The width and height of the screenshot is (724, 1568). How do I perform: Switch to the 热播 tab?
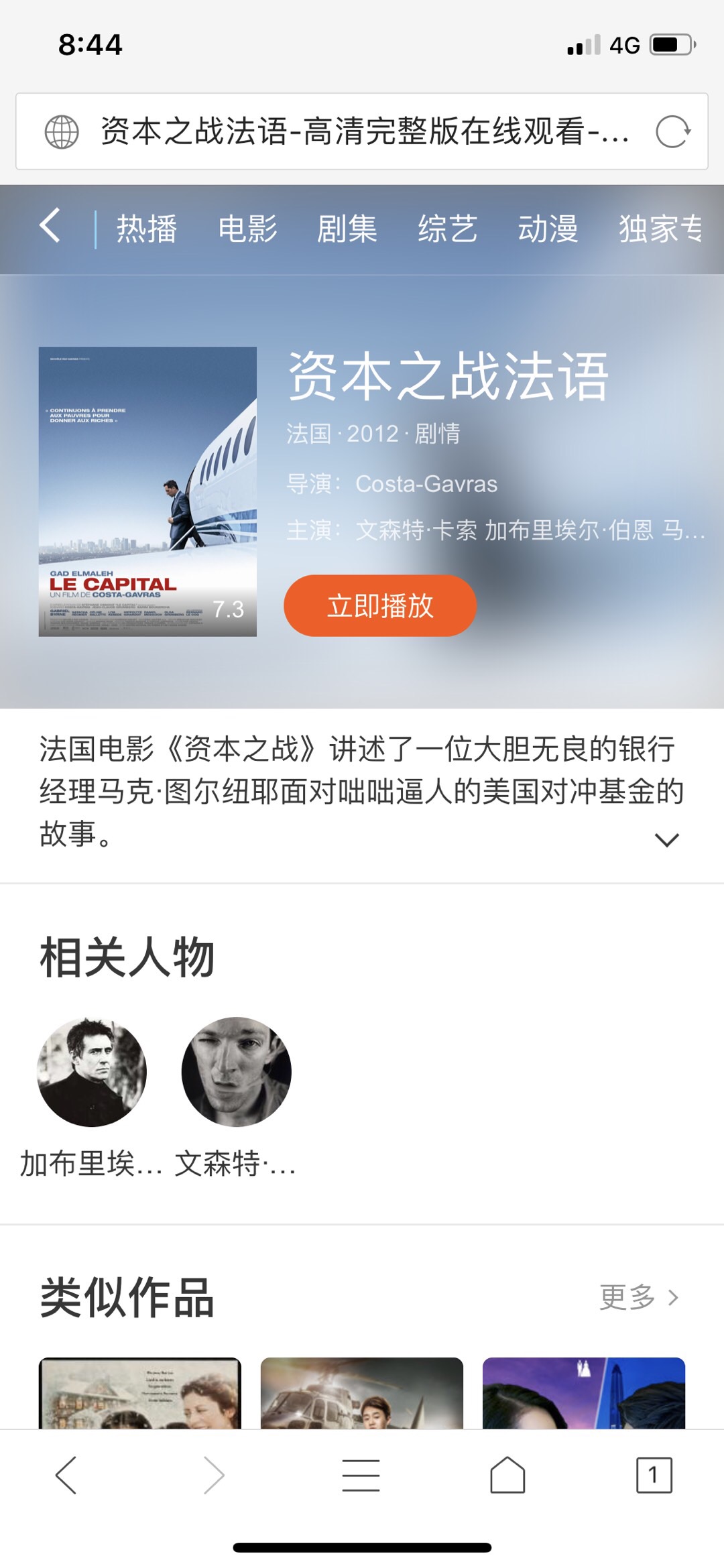147,229
